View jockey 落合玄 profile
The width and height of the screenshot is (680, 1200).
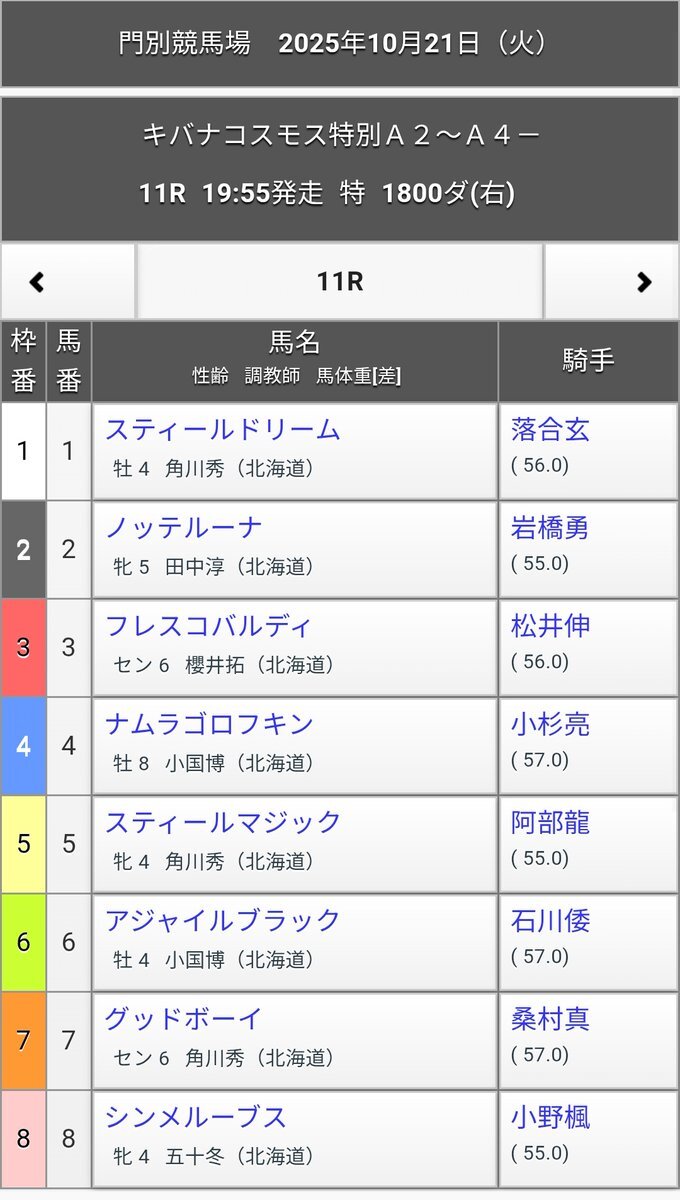tap(550, 430)
